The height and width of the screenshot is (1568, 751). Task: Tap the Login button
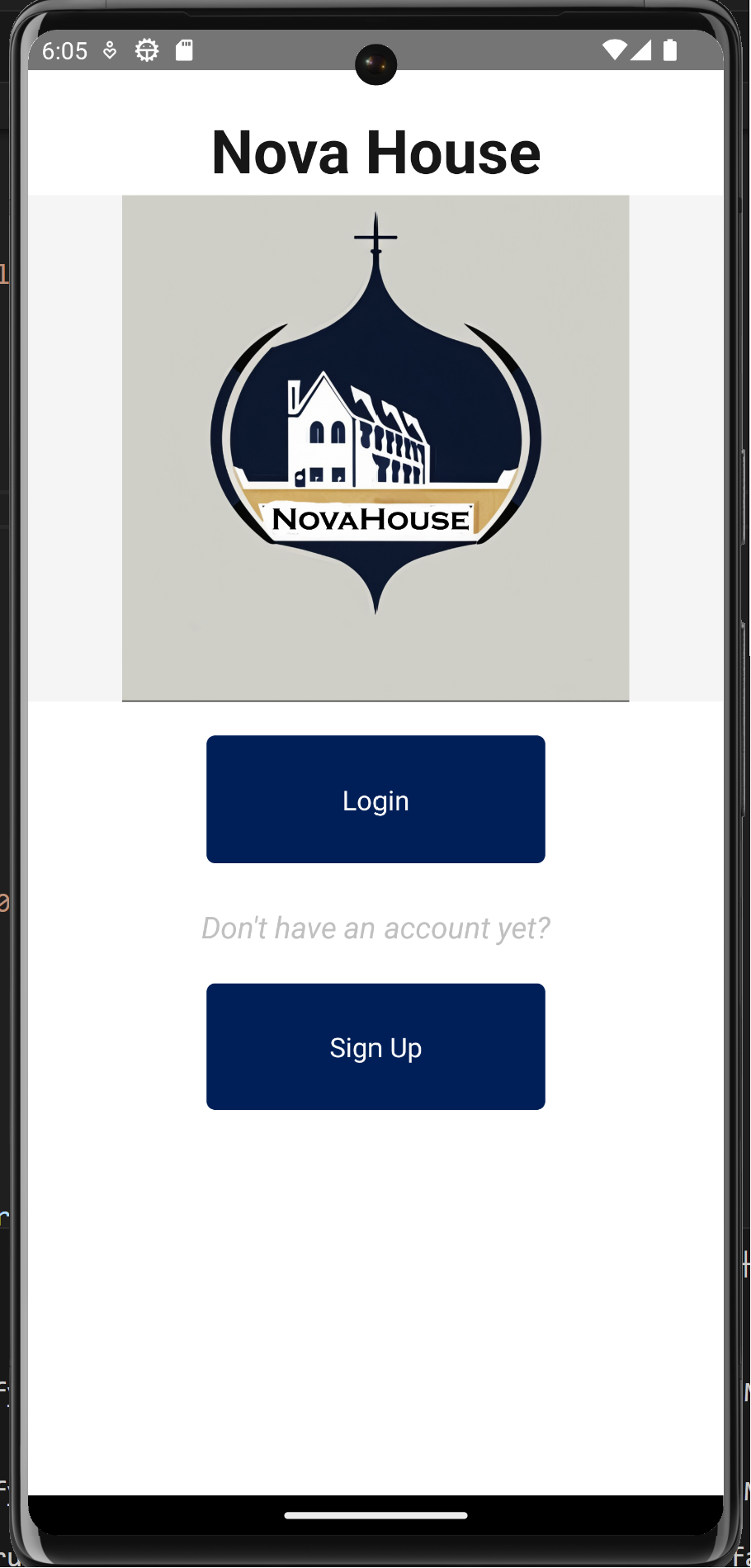point(375,799)
